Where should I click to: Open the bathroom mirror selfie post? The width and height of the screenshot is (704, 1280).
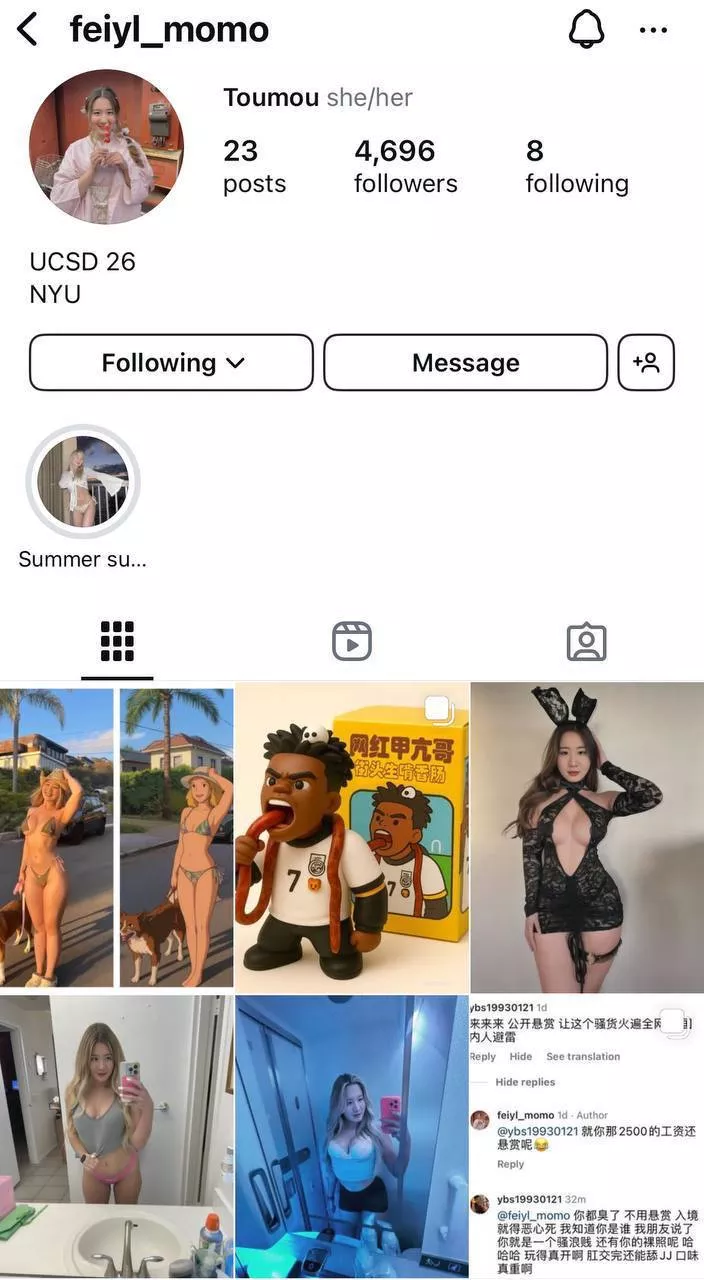click(x=116, y=1136)
